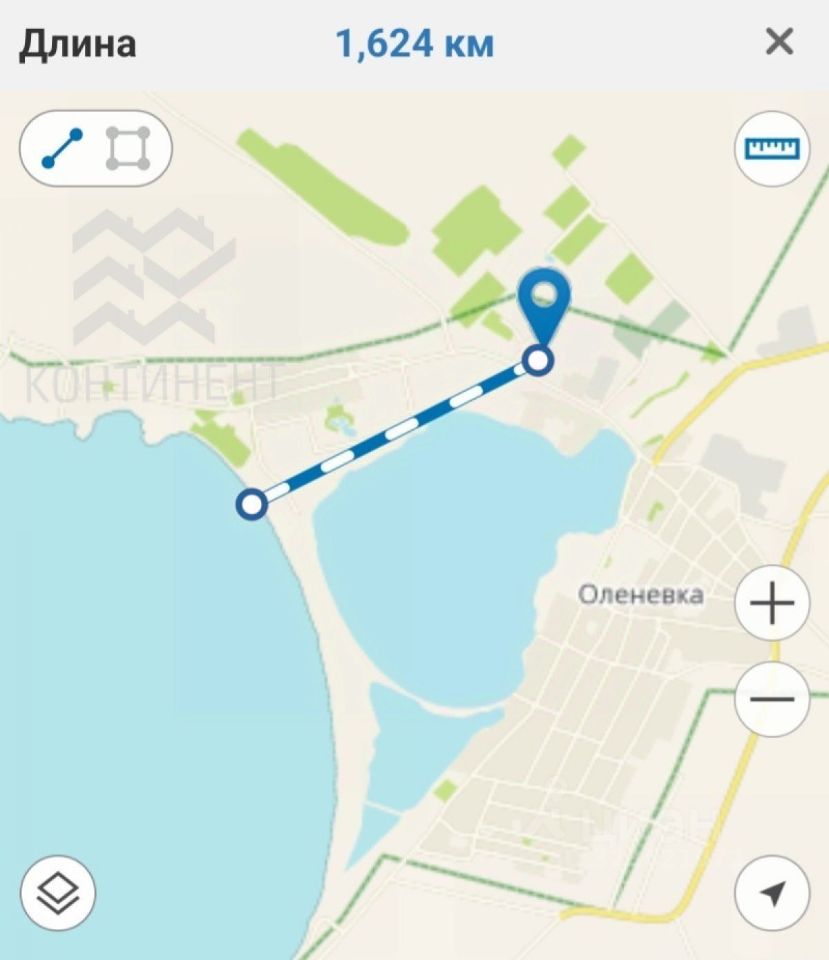
Task: Toggle the ruler measurement tool
Action: click(x=771, y=149)
